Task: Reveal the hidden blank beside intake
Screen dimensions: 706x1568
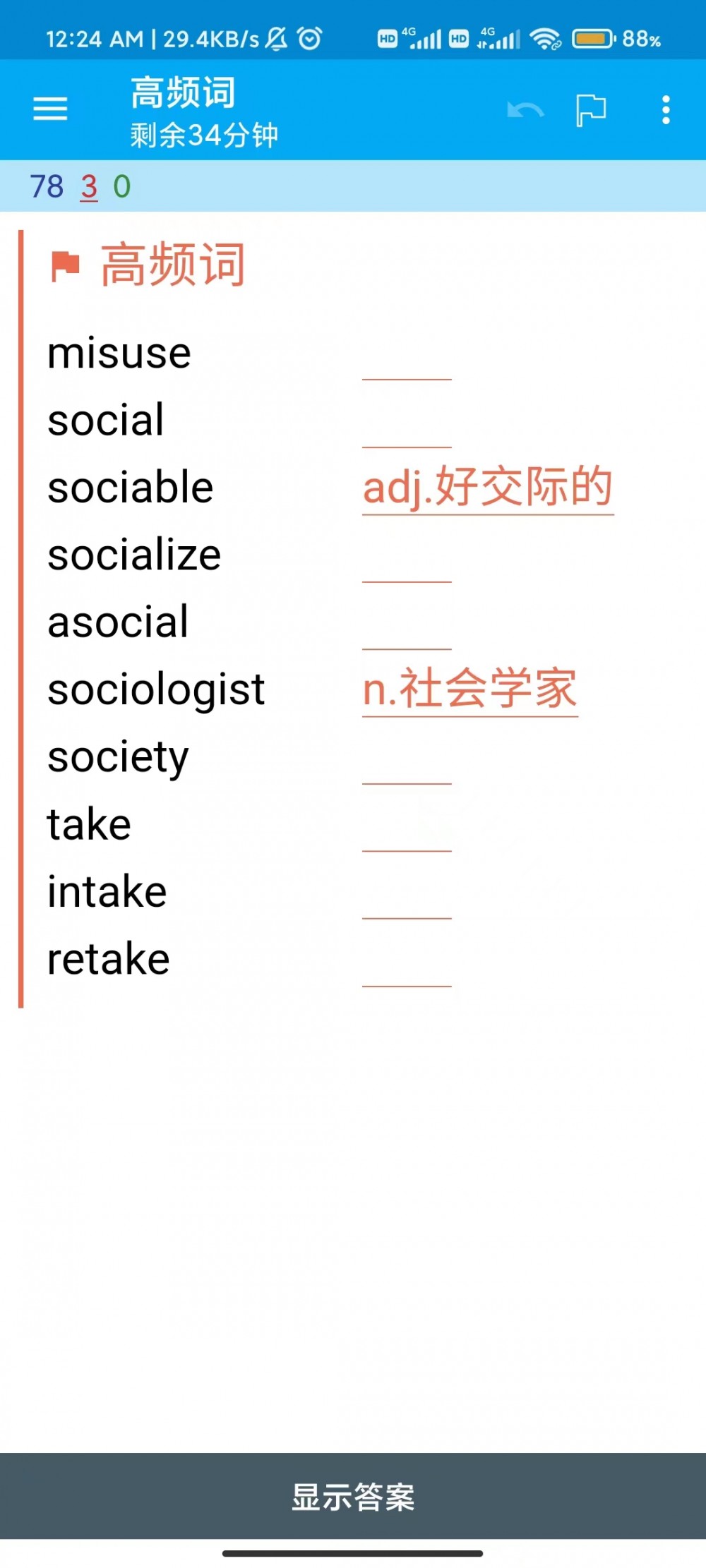Action: (407, 897)
